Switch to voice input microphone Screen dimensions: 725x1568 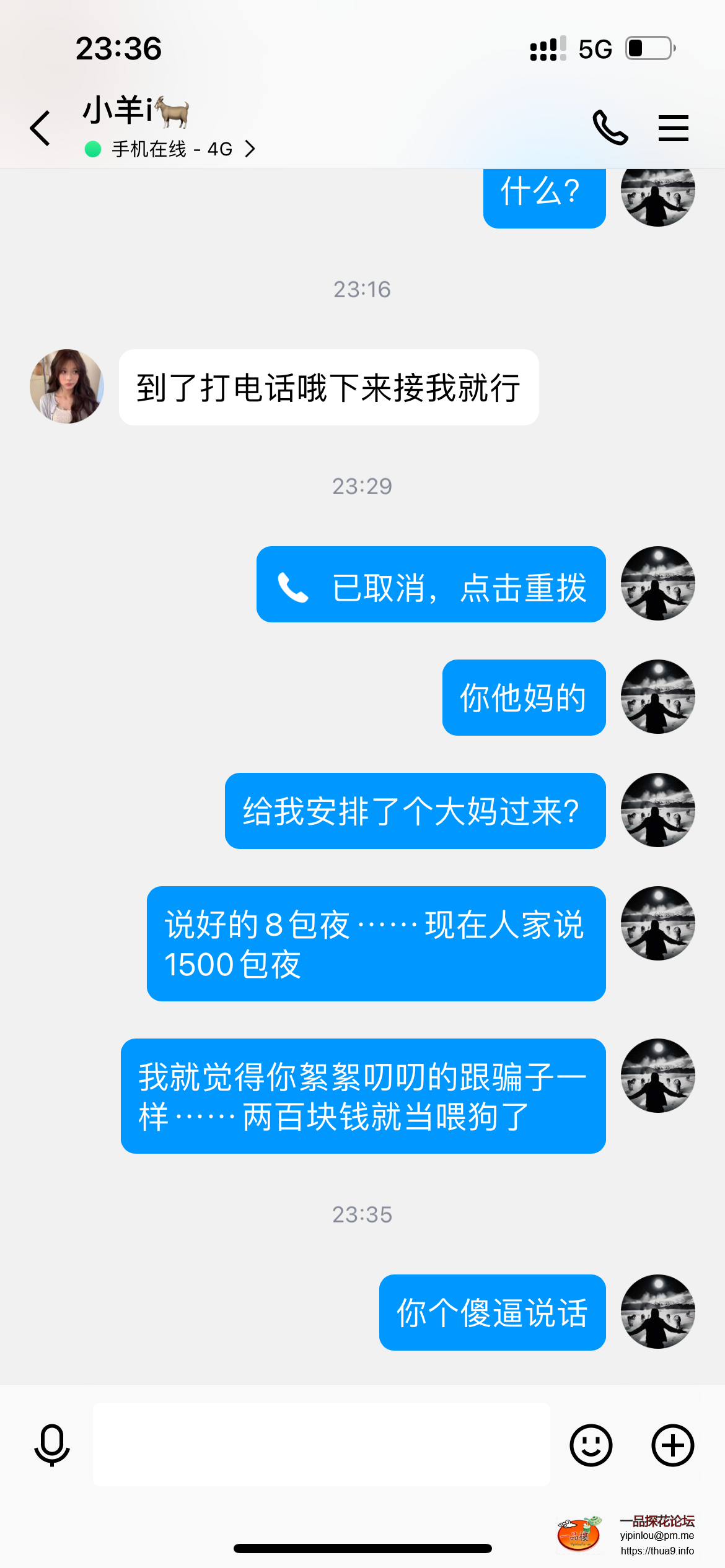pos(52,1445)
